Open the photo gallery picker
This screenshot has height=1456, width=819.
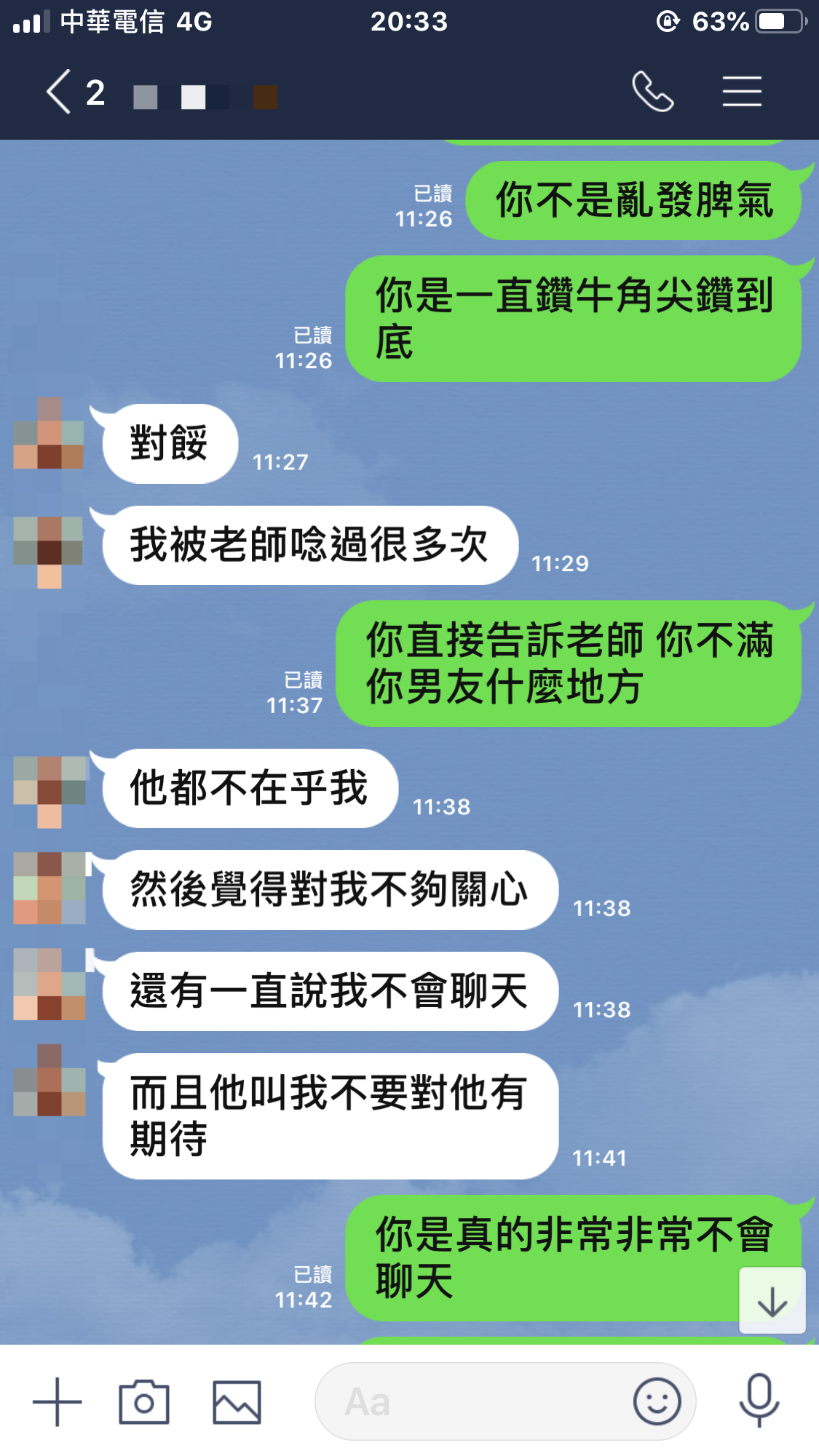pos(237,1401)
